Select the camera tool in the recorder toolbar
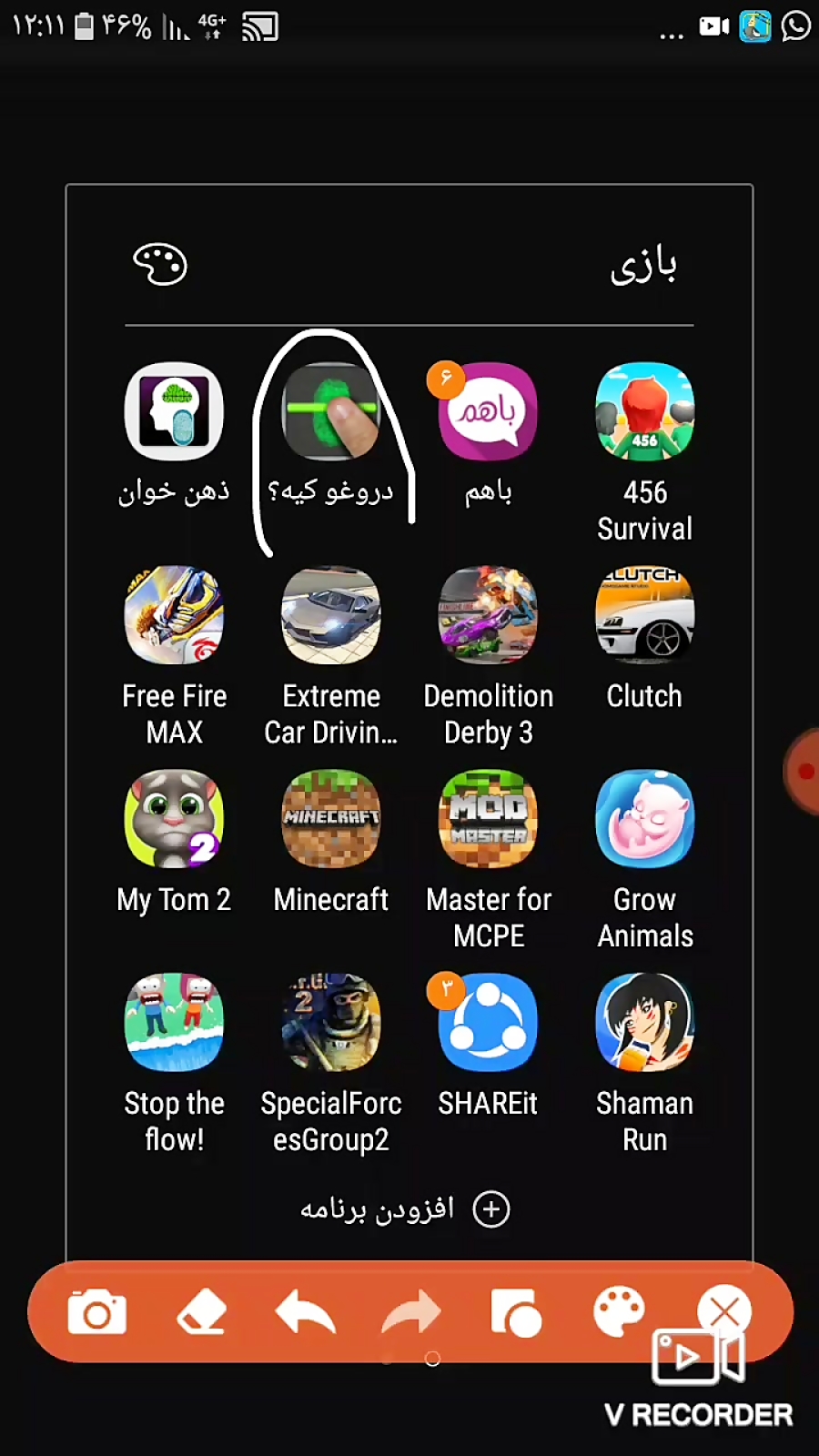819x1456 pixels. coord(96,1310)
